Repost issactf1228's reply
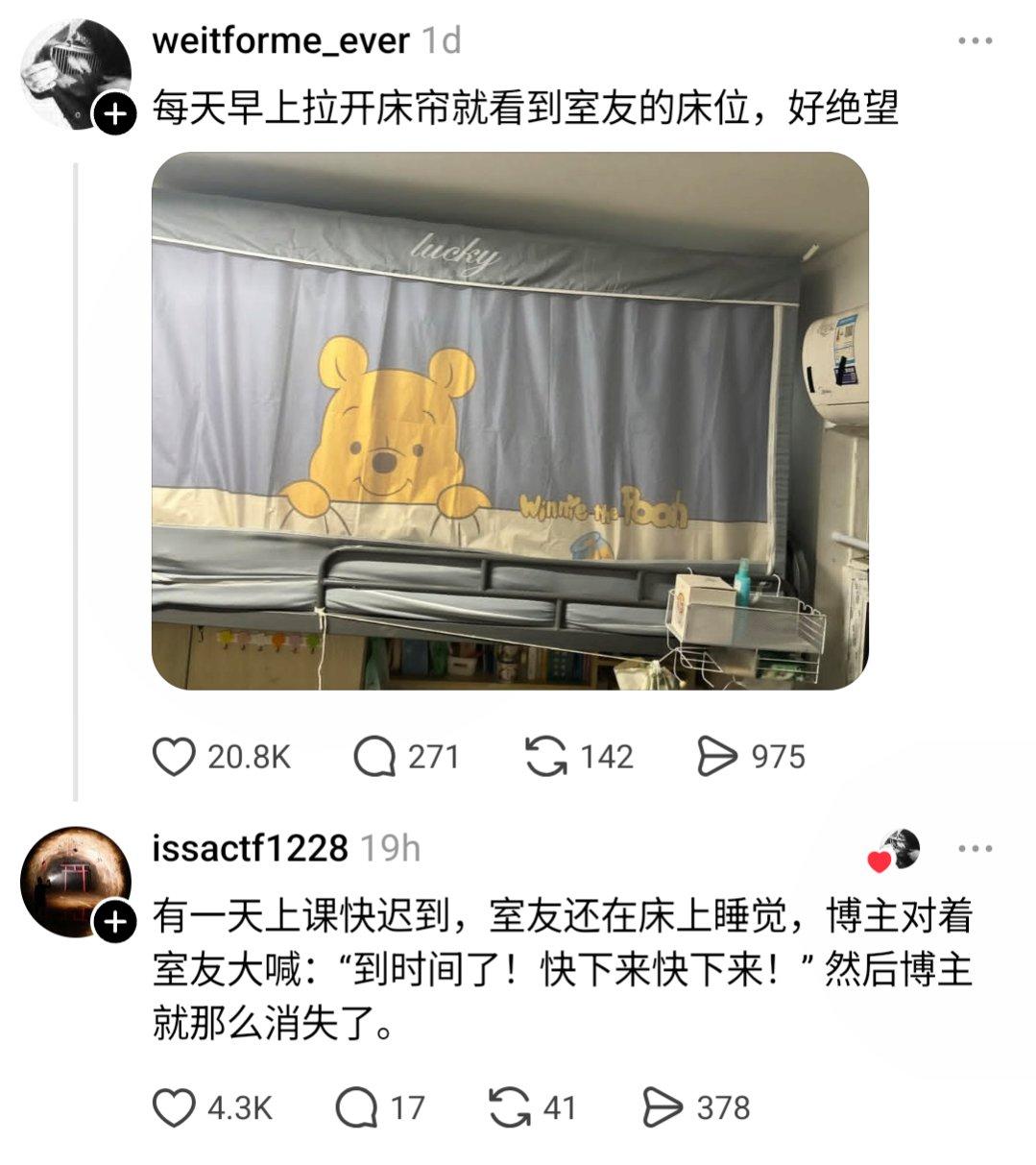 pyautogui.click(x=510, y=1108)
